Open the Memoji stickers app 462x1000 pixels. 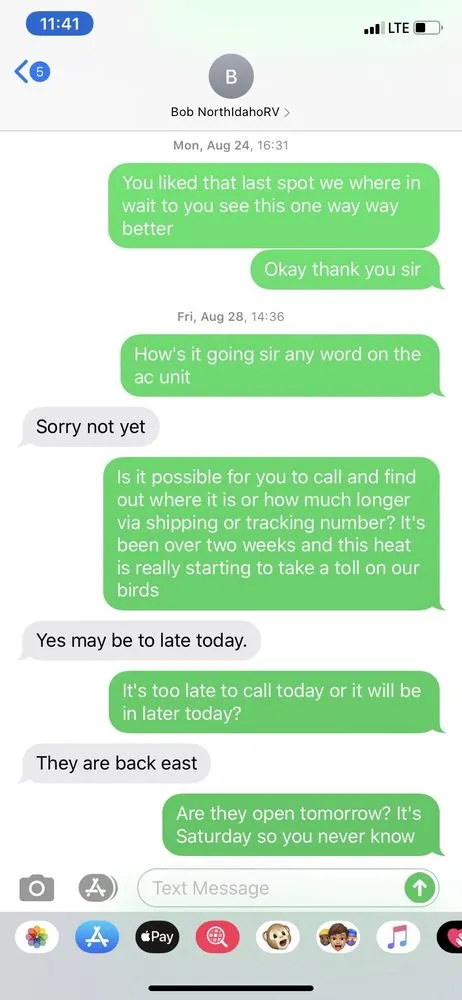(338, 936)
